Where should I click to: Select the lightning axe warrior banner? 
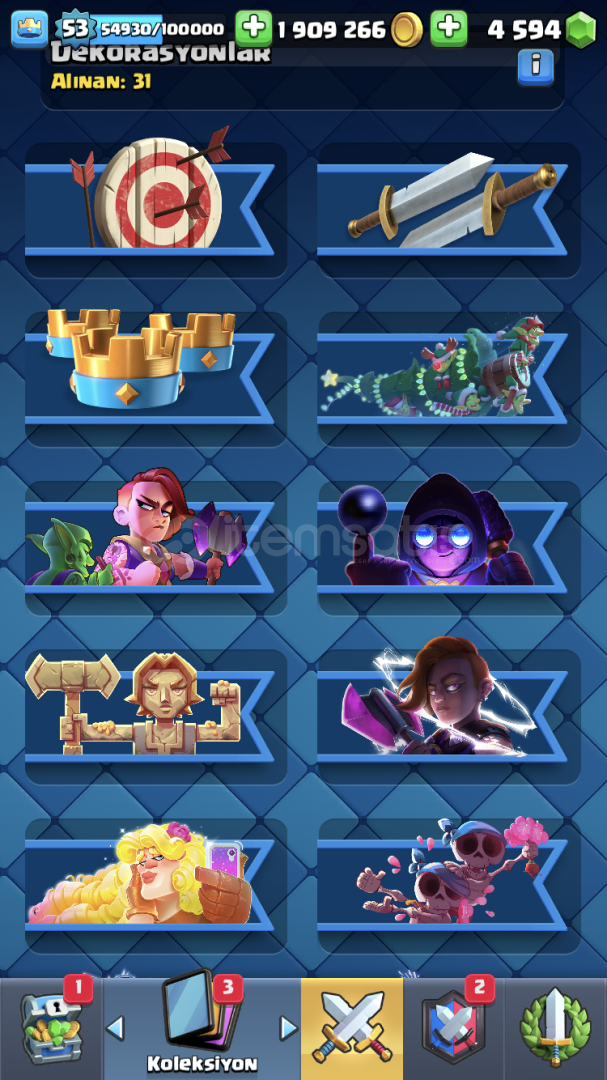449,716
